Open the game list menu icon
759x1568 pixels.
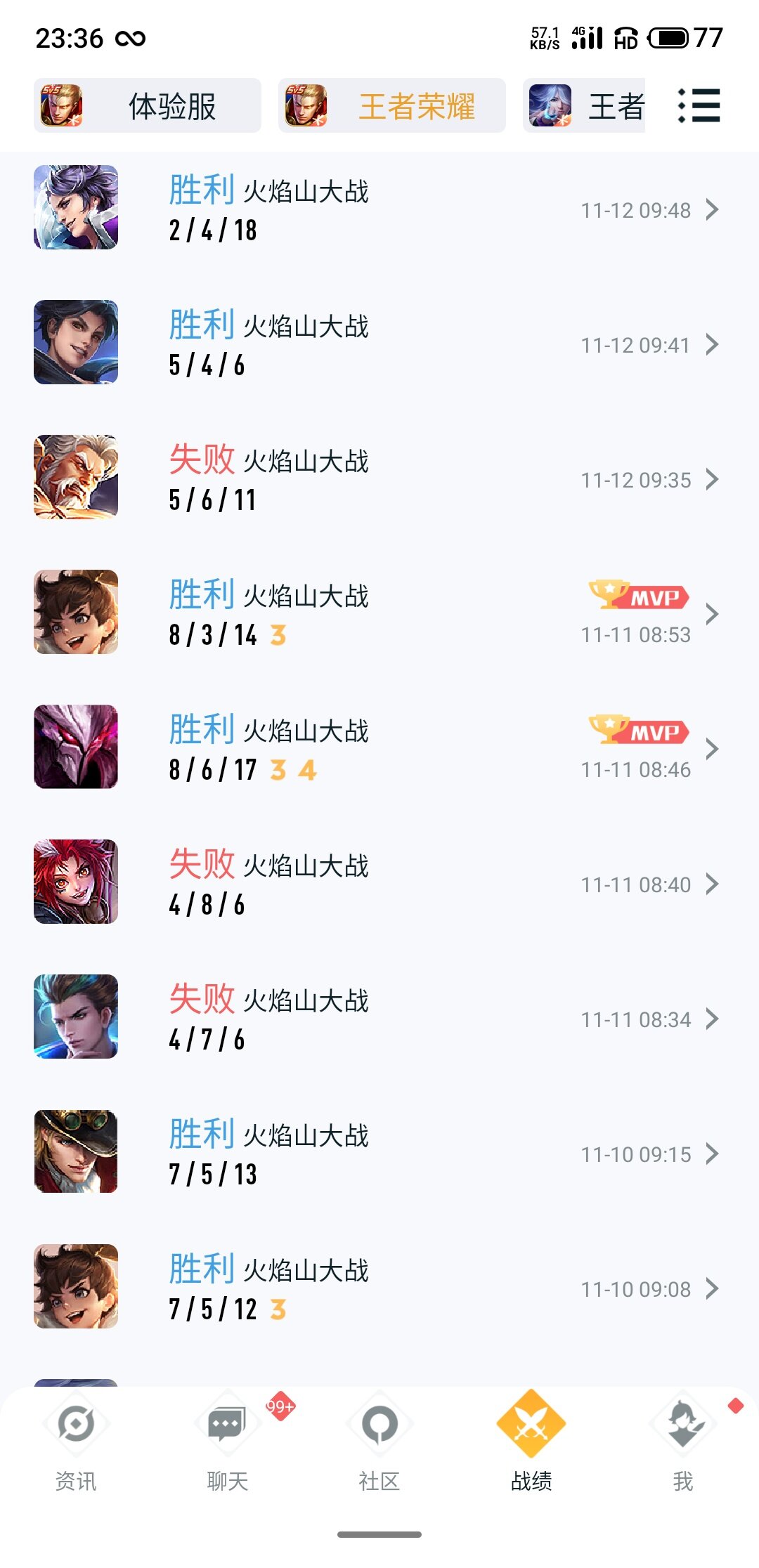pos(699,106)
